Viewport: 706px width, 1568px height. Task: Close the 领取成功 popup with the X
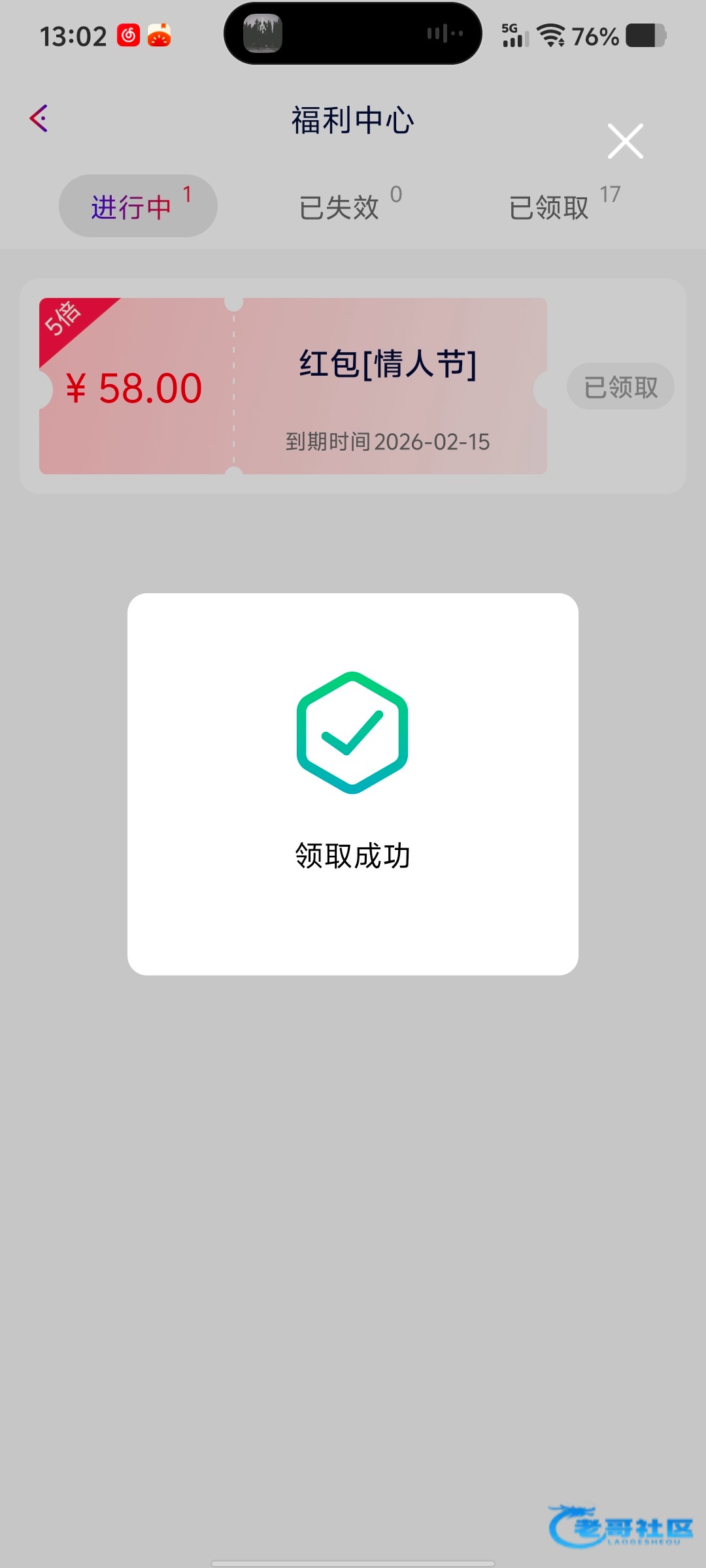(625, 141)
